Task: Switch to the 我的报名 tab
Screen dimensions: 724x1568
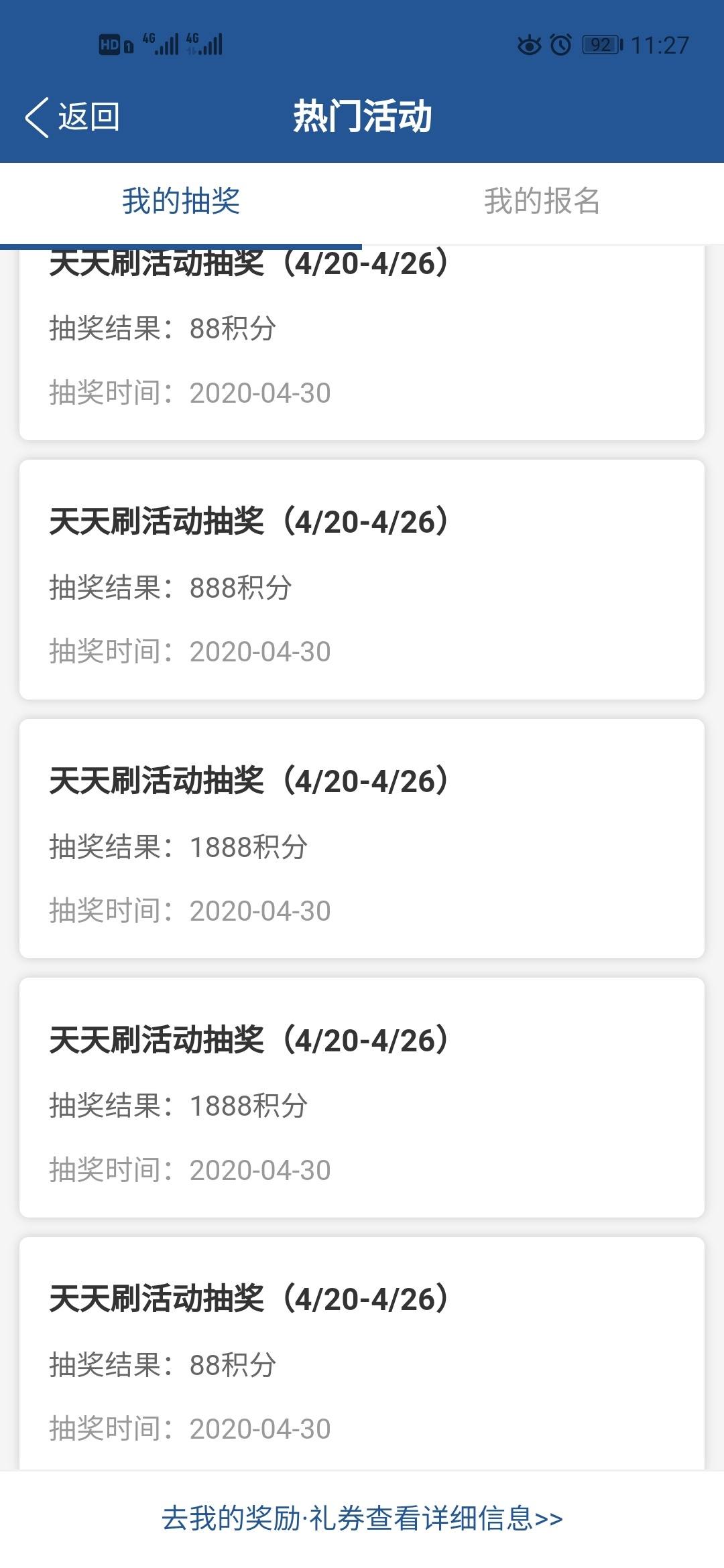Action: [x=542, y=202]
